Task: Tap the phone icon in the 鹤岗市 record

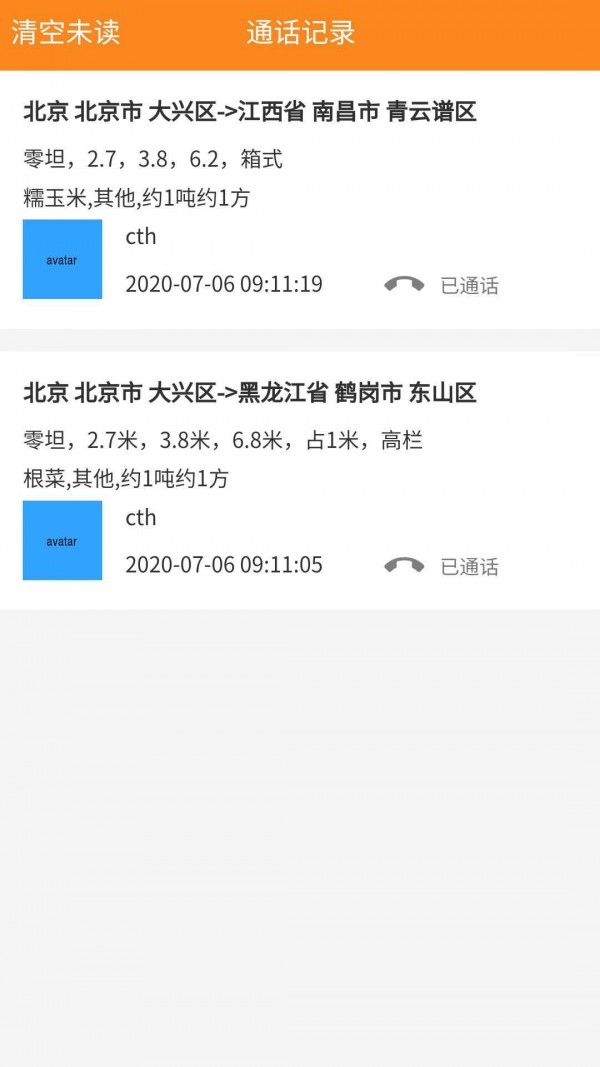Action: (x=404, y=566)
